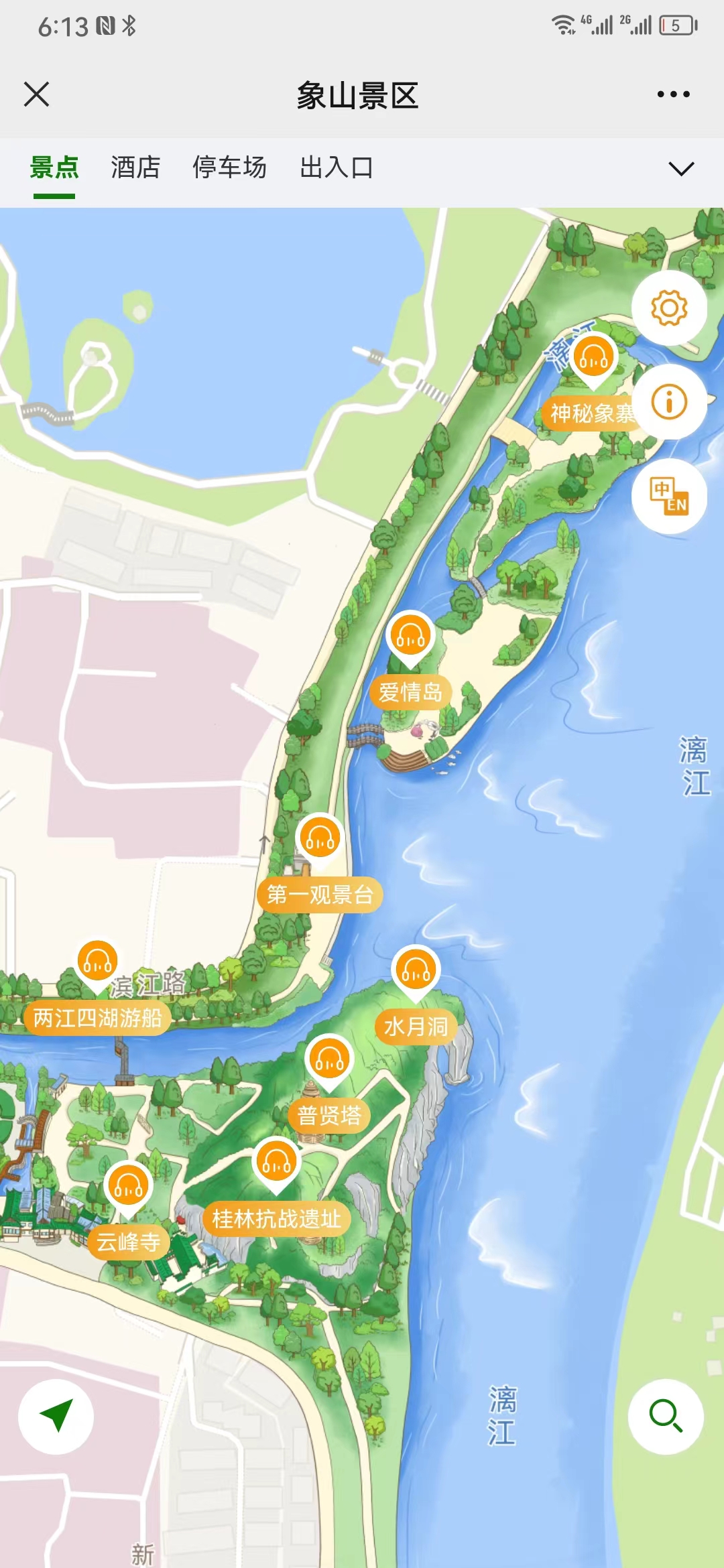The height and width of the screenshot is (1568, 724).
Task: Open the 停车场 tab
Action: tap(229, 169)
